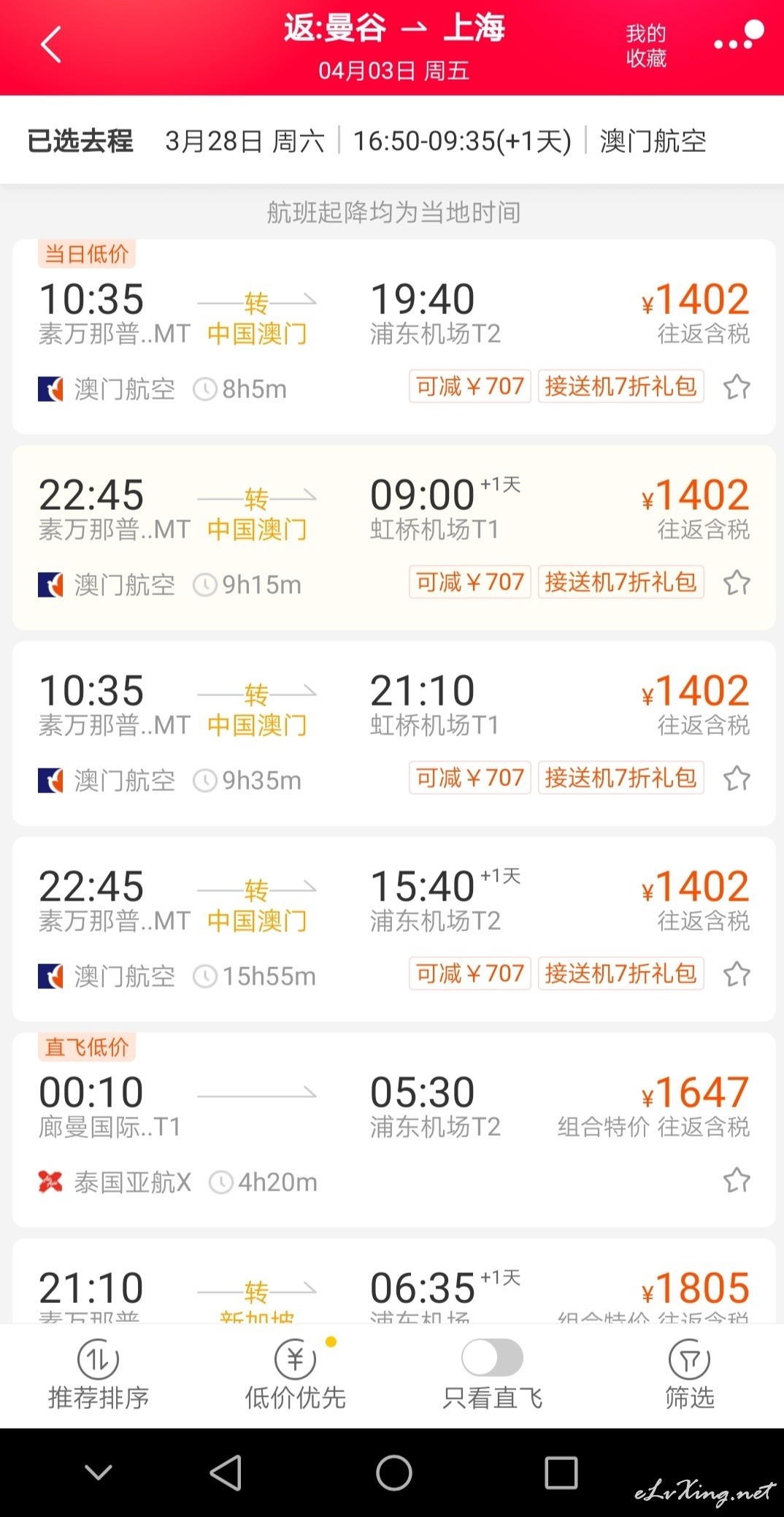Open 我的收藏 favorites
Viewport: 784px width, 1517px height.
click(646, 45)
